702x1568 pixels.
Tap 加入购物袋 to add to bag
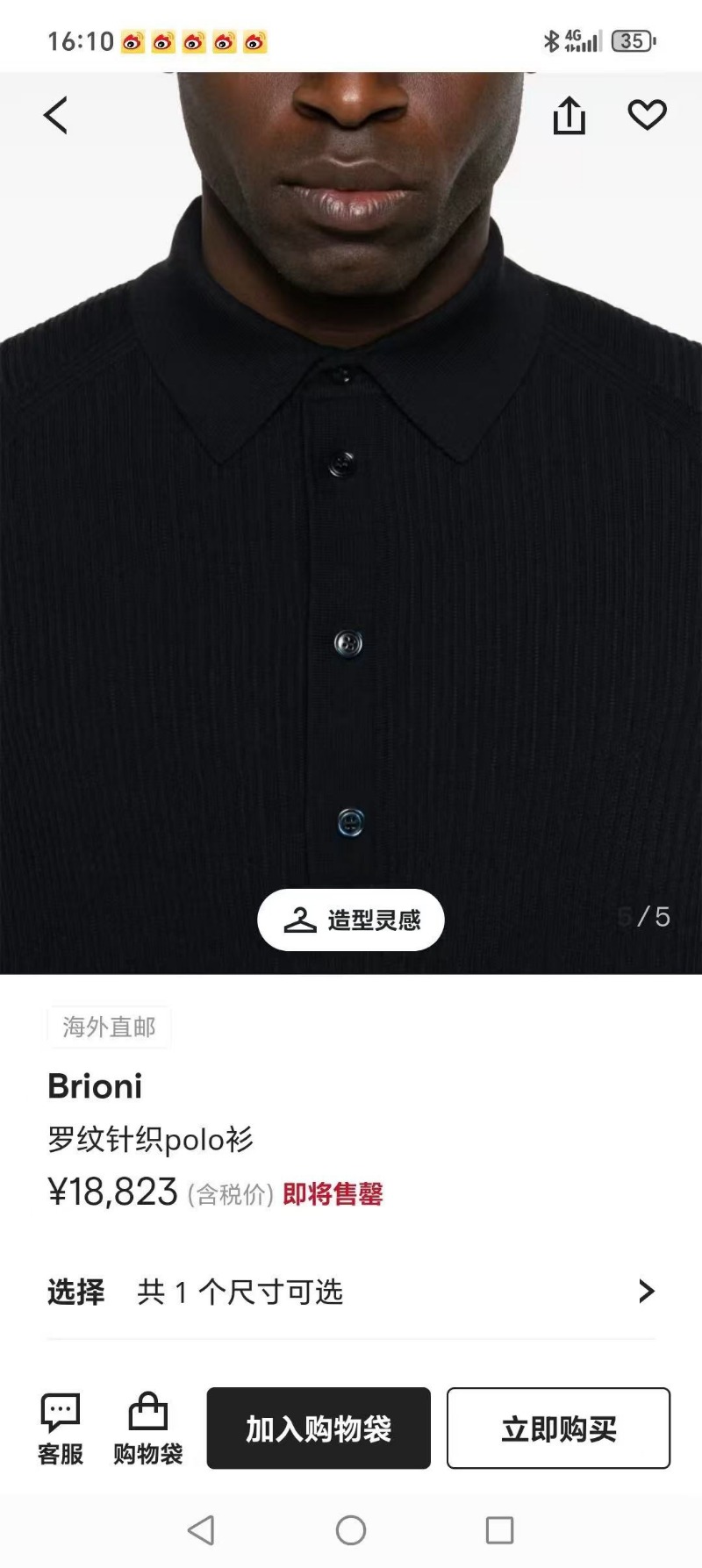(x=319, y=1428)
